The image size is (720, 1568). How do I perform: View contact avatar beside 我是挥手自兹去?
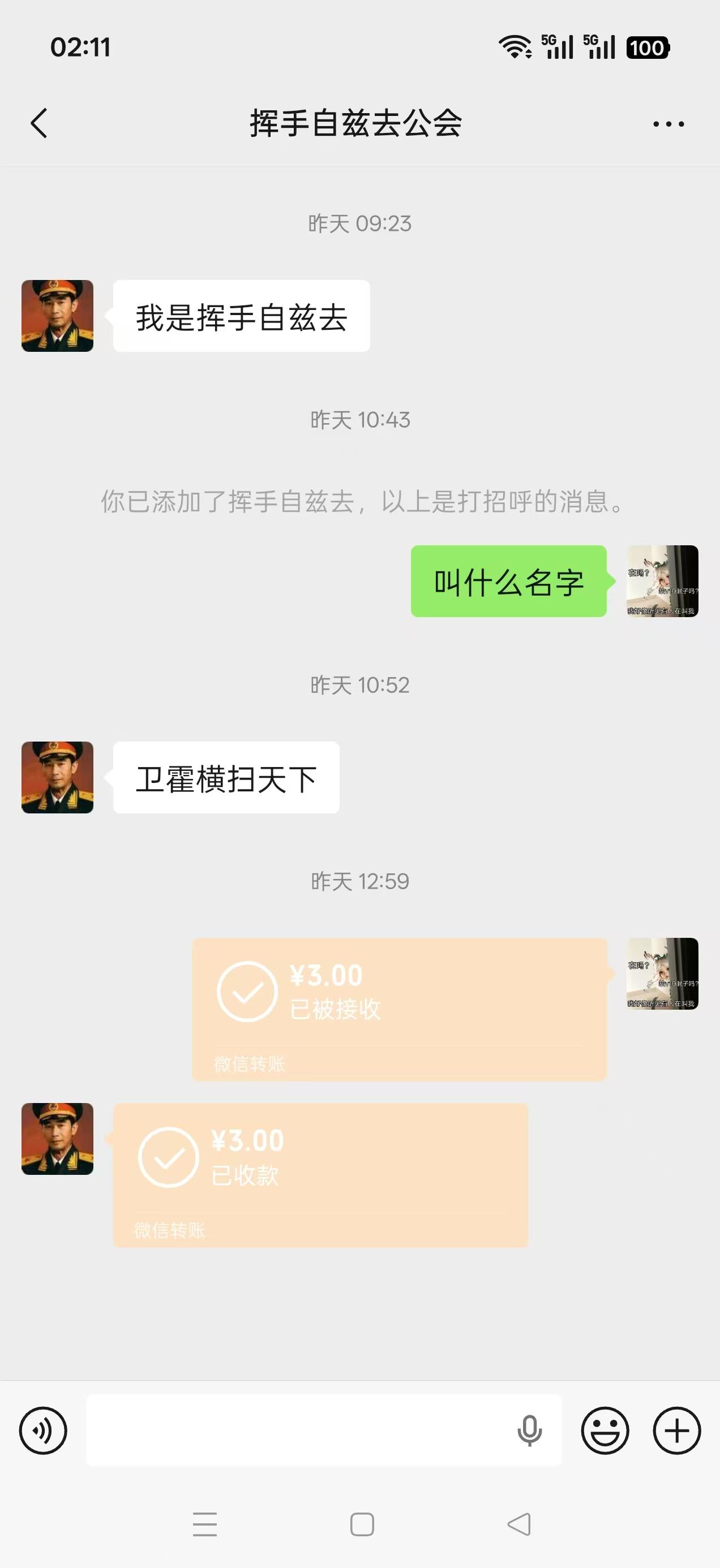click(57, 316)
